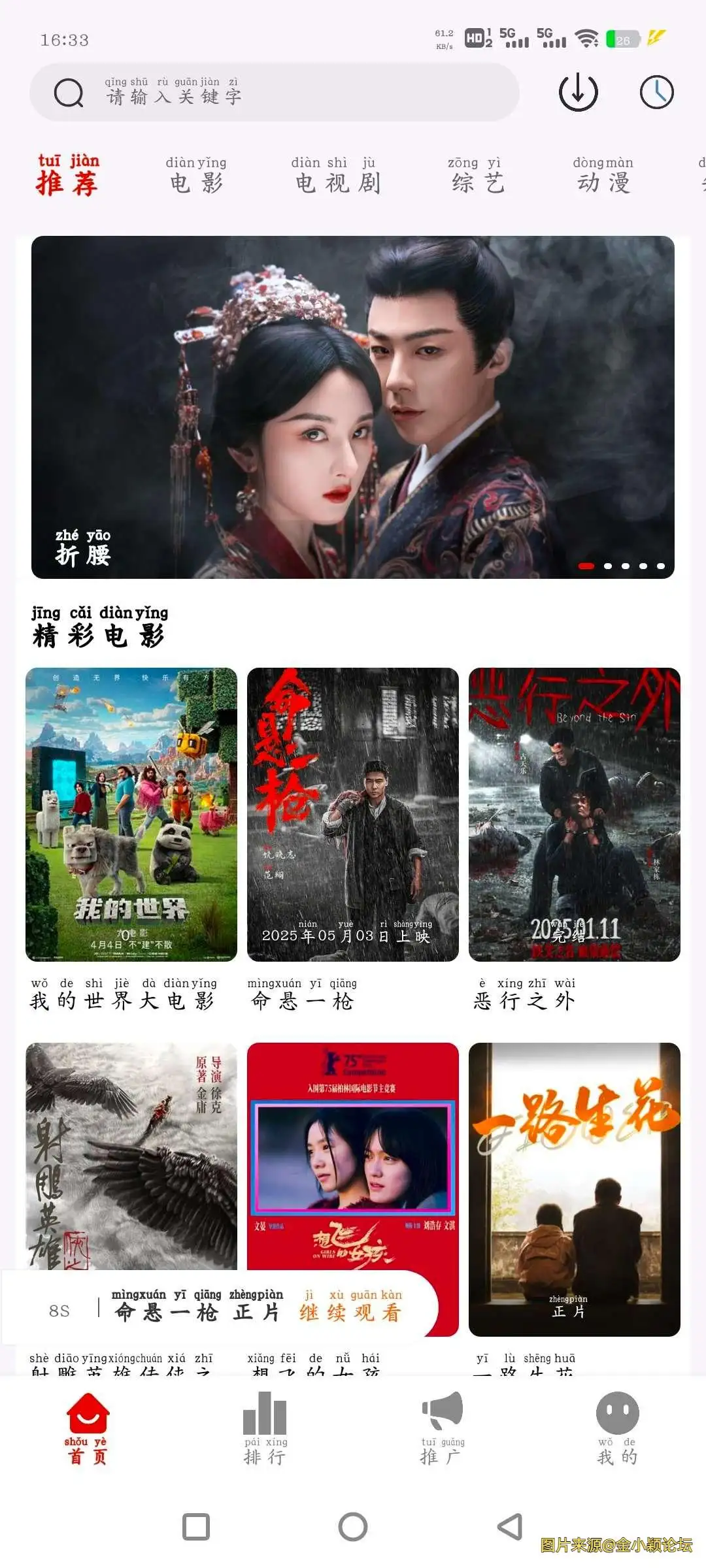Open the download manager icon
The height and width of the screenshot is (1568, 706).
pyautogui.click(x=578, y=93)
